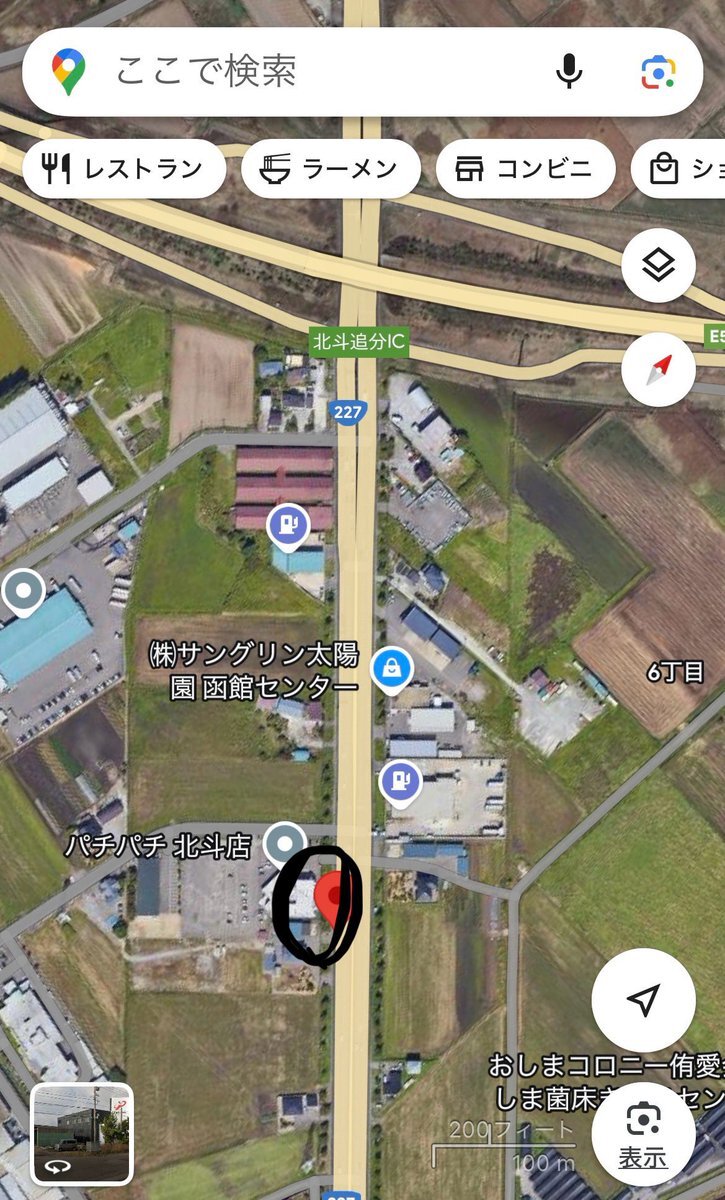
Task: Tap the compass to reset orientation
Action: (x=658, y=370)
